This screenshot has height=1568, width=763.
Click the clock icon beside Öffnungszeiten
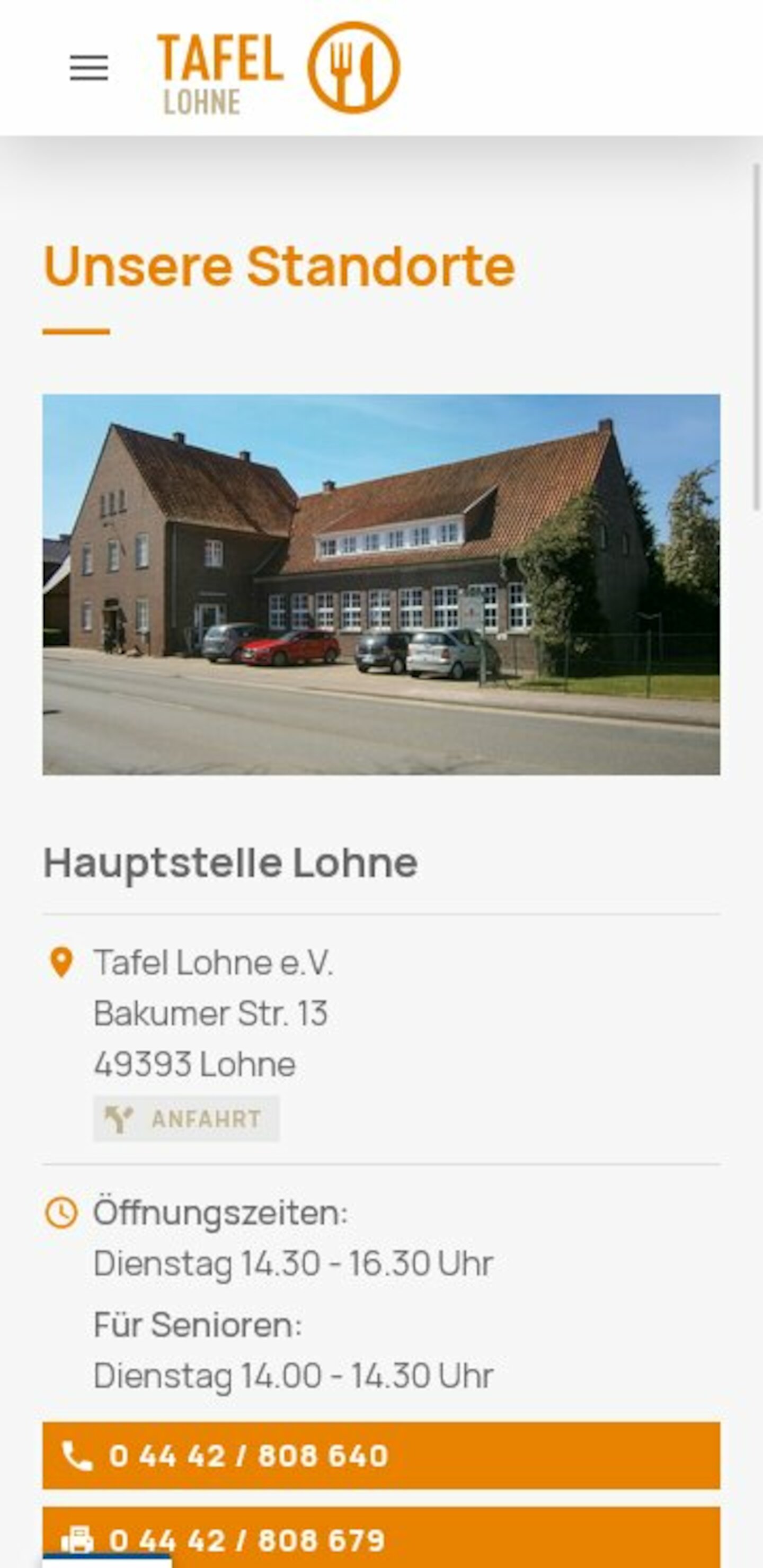tap(61, 1211)
